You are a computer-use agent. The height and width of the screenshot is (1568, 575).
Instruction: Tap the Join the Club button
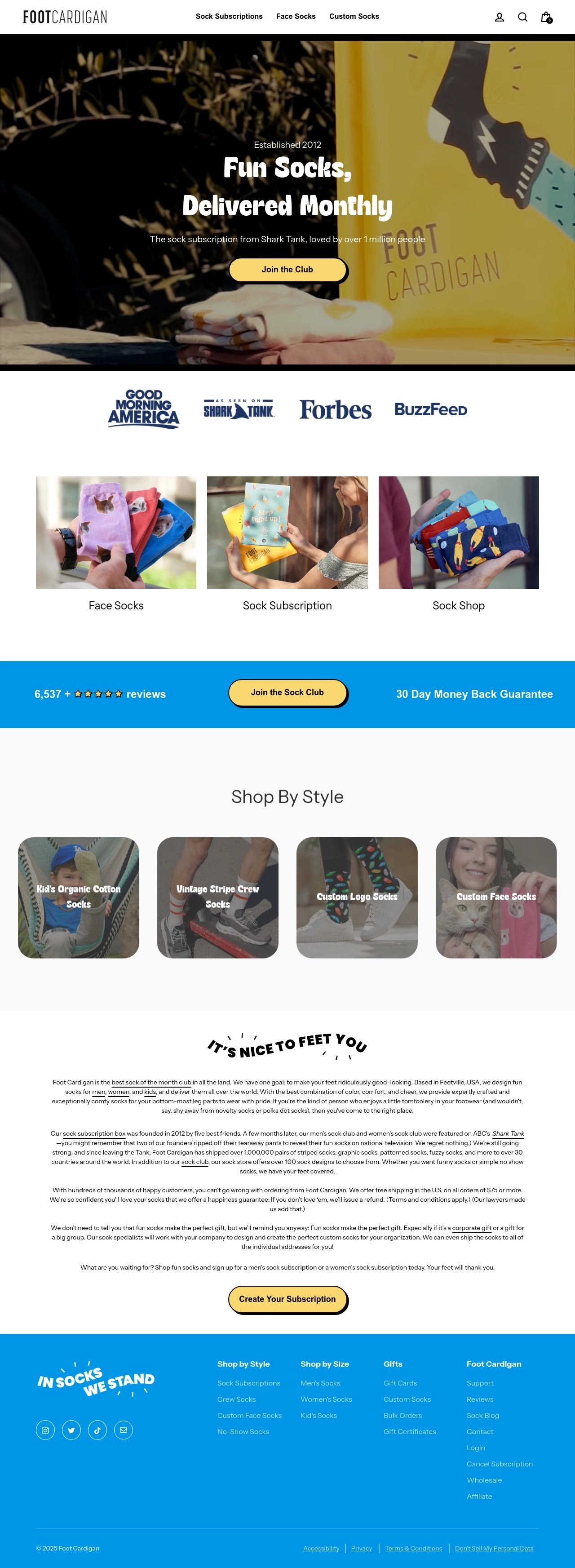click(287, 270)
